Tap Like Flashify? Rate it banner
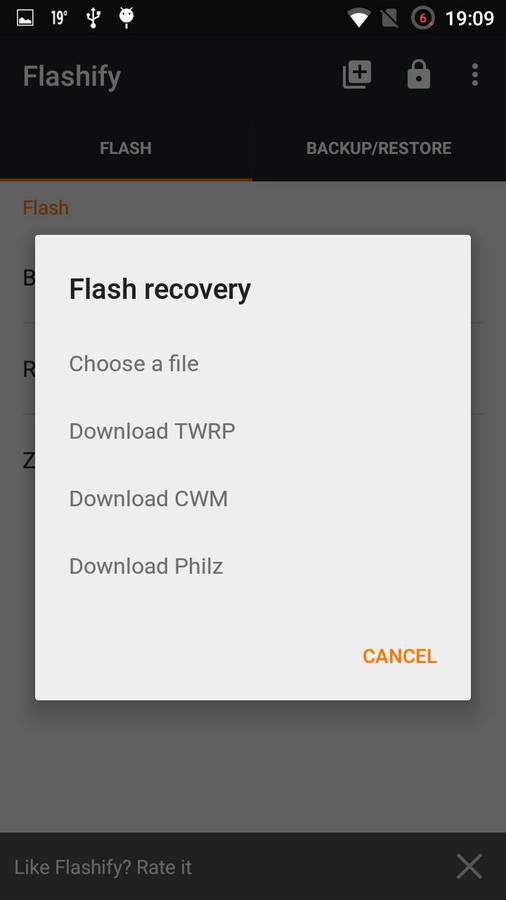This screenshot has width=506, height=900. (103, 867)
